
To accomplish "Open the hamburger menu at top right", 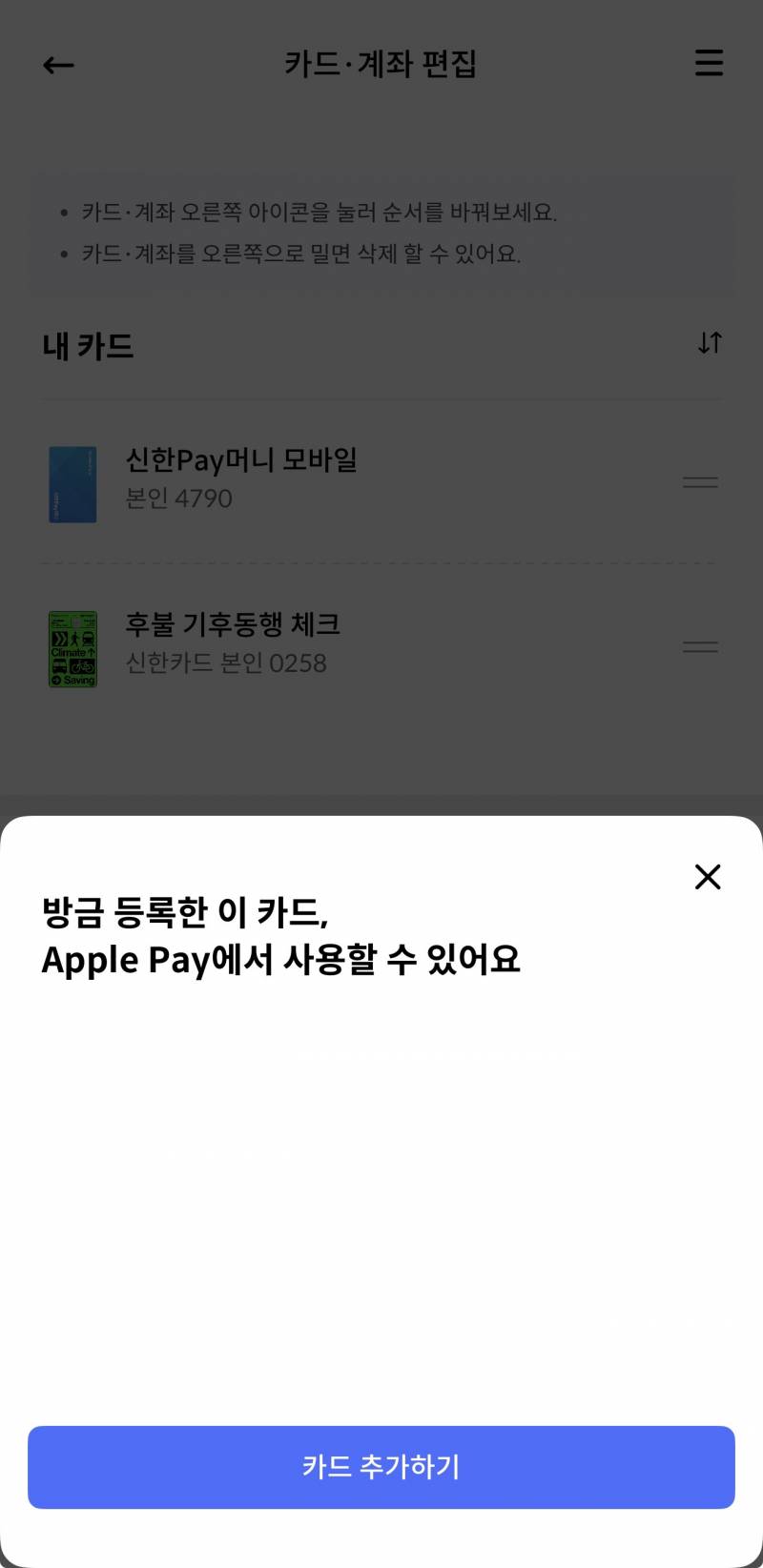I will [708, 64].
